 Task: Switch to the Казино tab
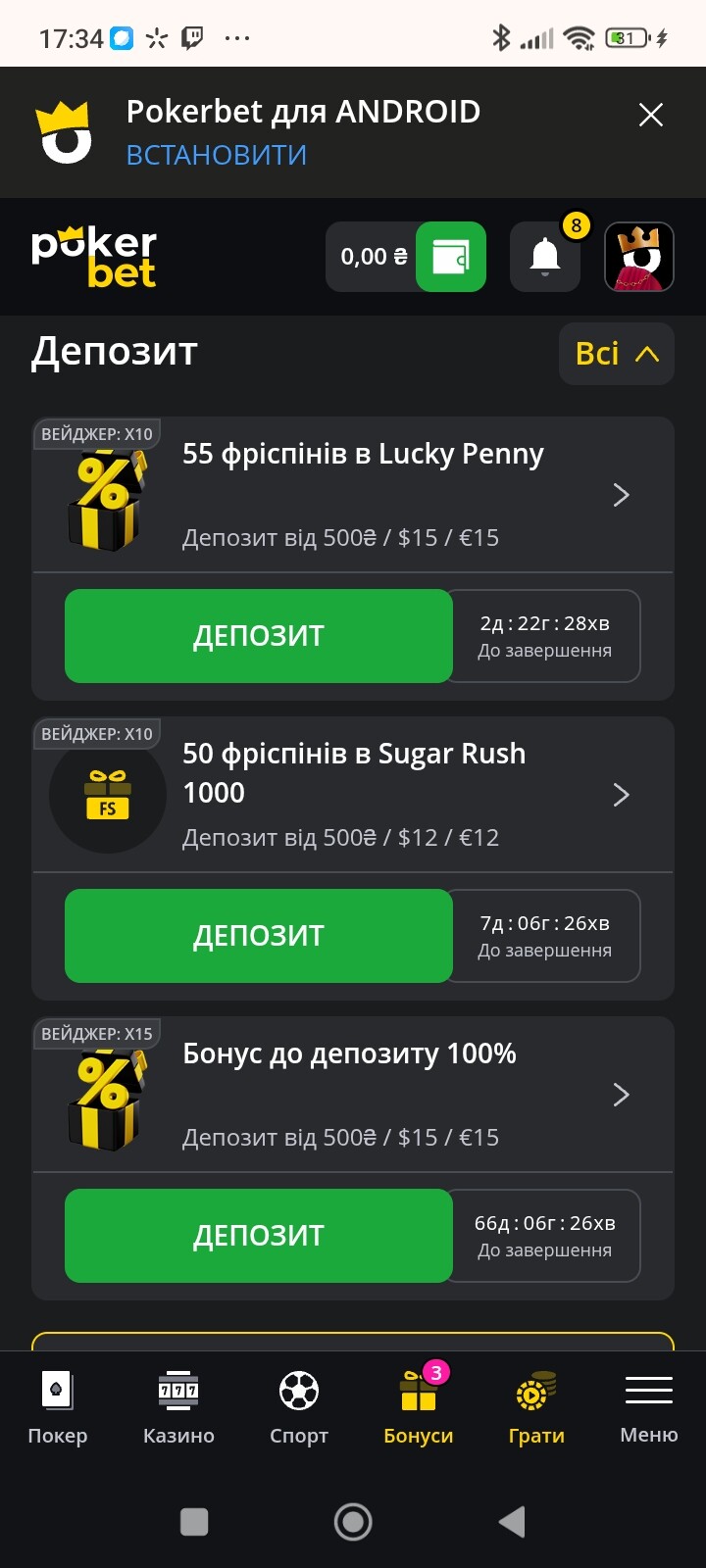[x=178, y=1407]
